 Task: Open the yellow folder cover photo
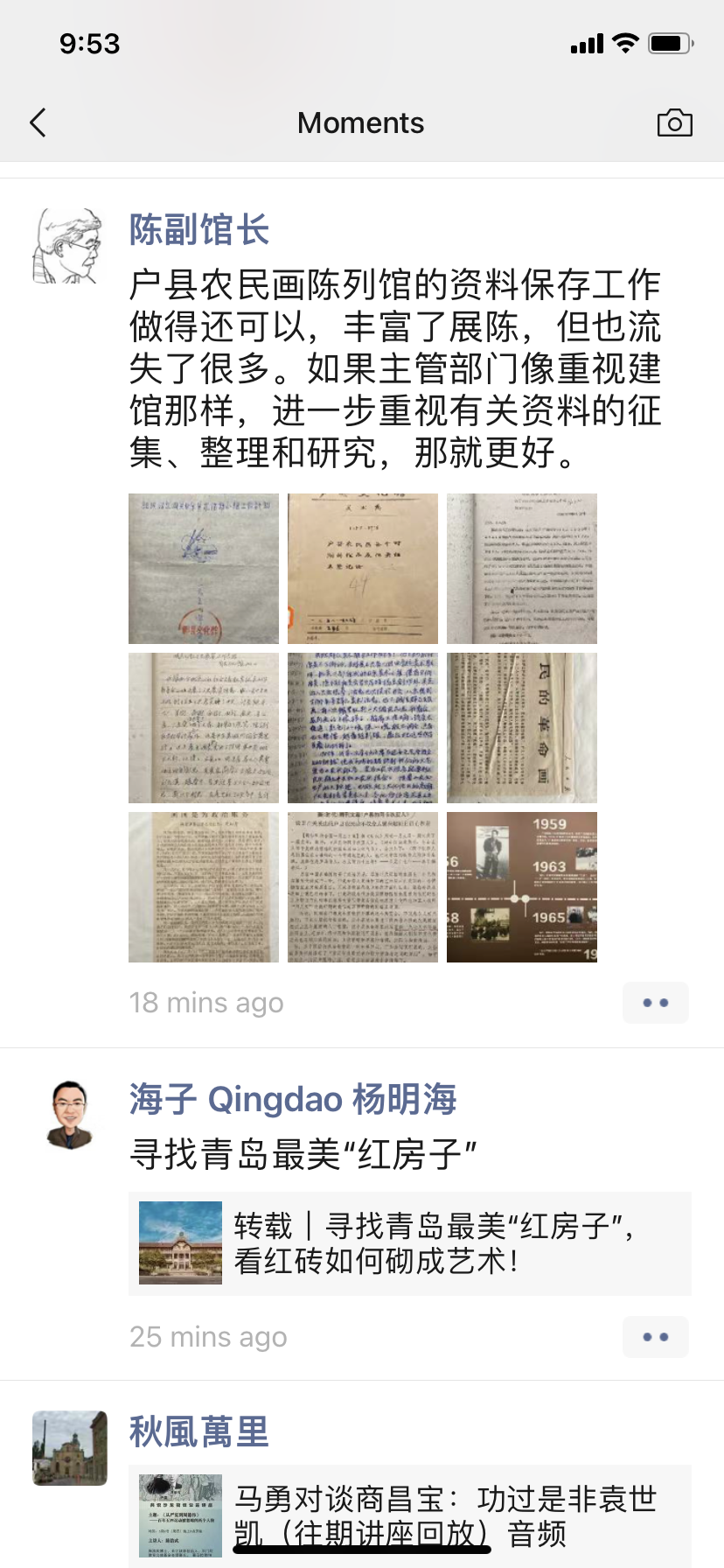point(363,569)
